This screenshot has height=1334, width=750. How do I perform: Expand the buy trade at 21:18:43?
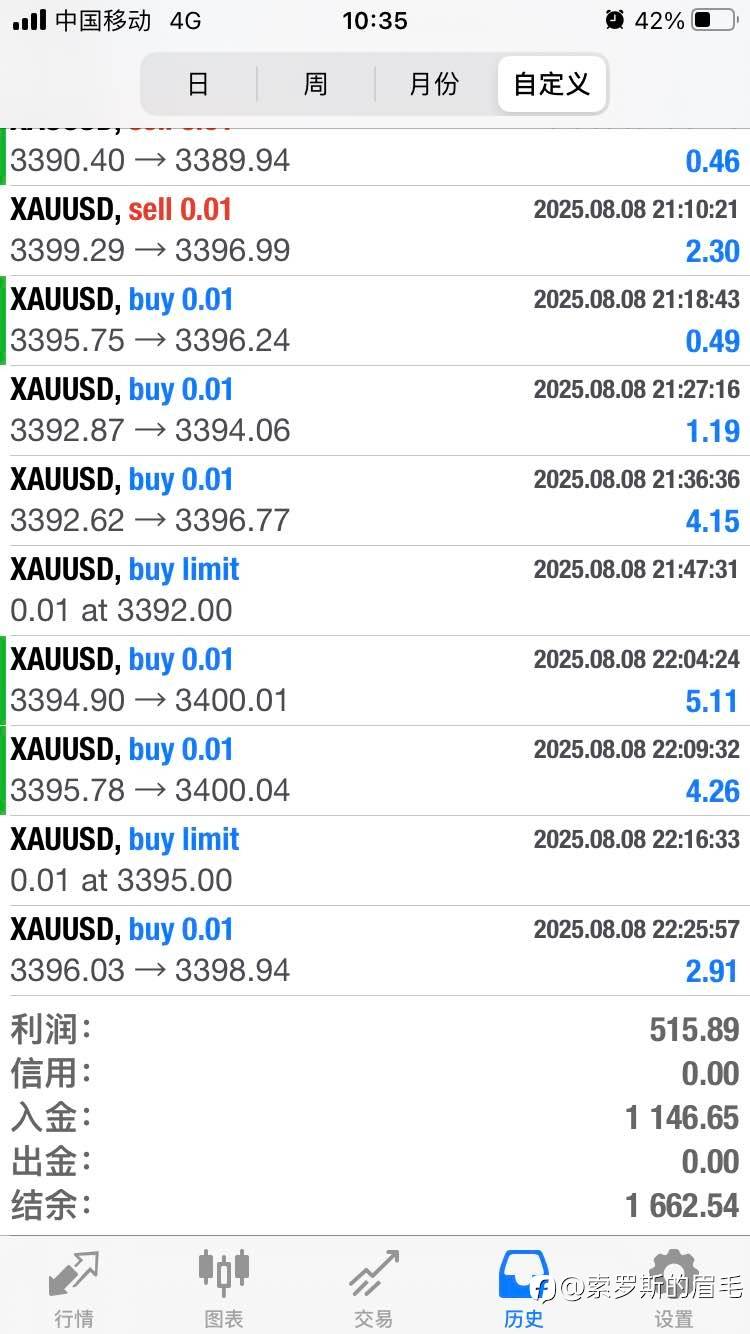[375, 321]
